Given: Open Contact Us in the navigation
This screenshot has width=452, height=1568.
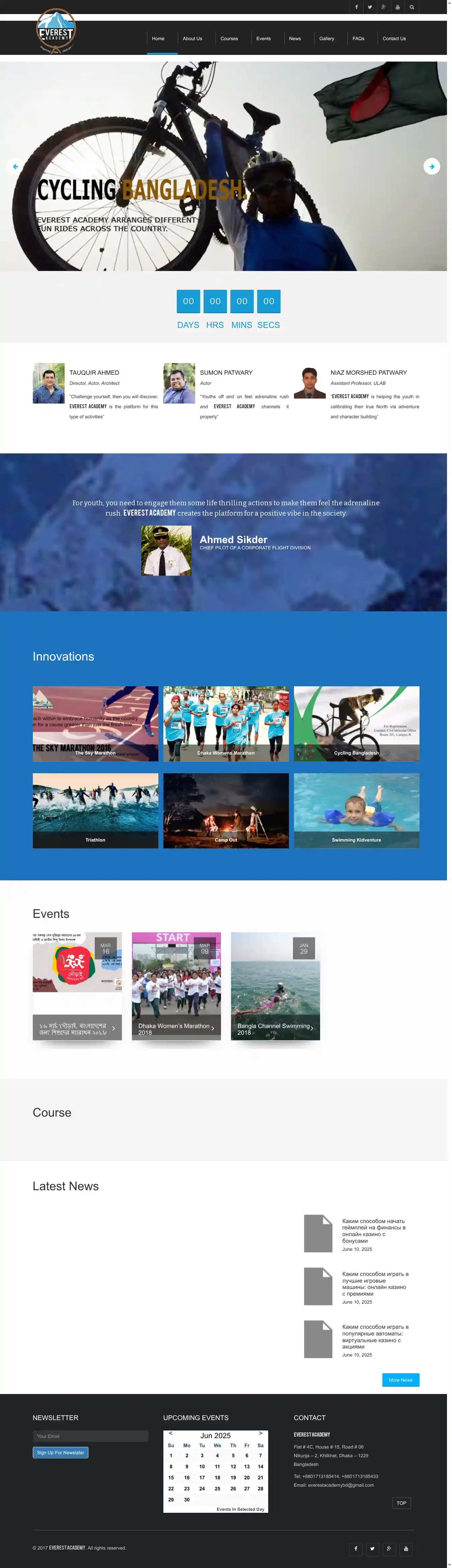Looking at the screenshot, I should click(x=394, y=38).
